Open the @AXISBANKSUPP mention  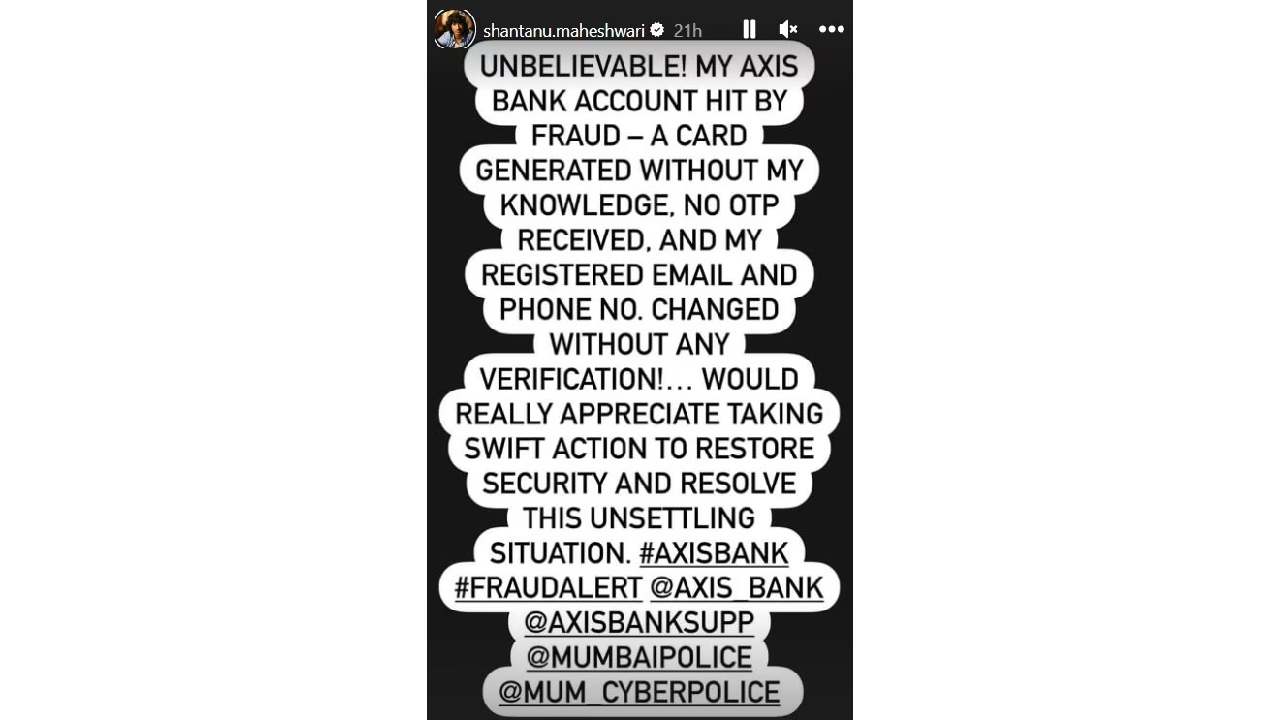639,623
